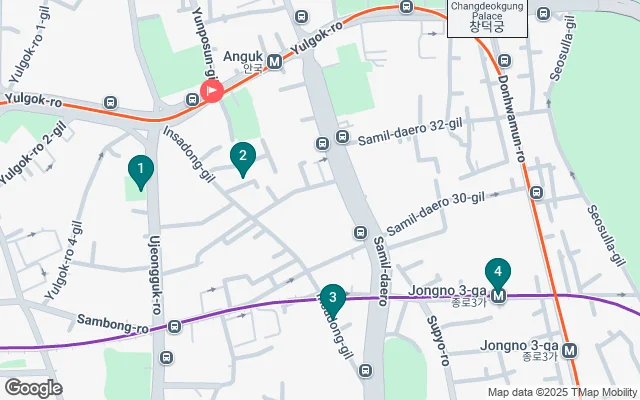
Task: Tap map marker number 1
Action: point(141,170)
